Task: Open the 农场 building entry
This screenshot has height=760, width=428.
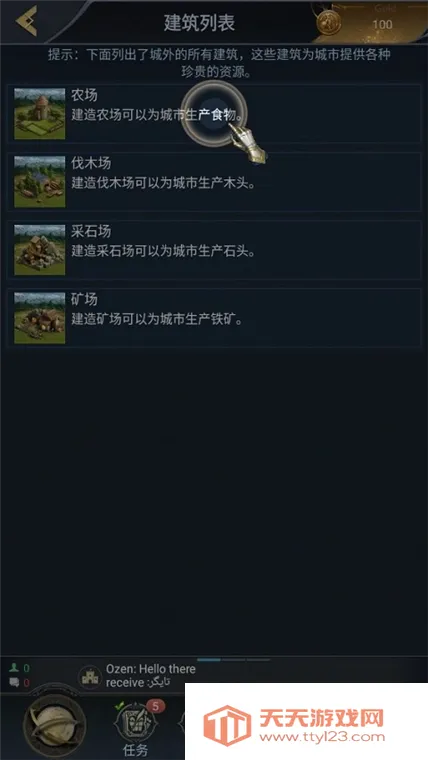Action: tap(214, 114)
